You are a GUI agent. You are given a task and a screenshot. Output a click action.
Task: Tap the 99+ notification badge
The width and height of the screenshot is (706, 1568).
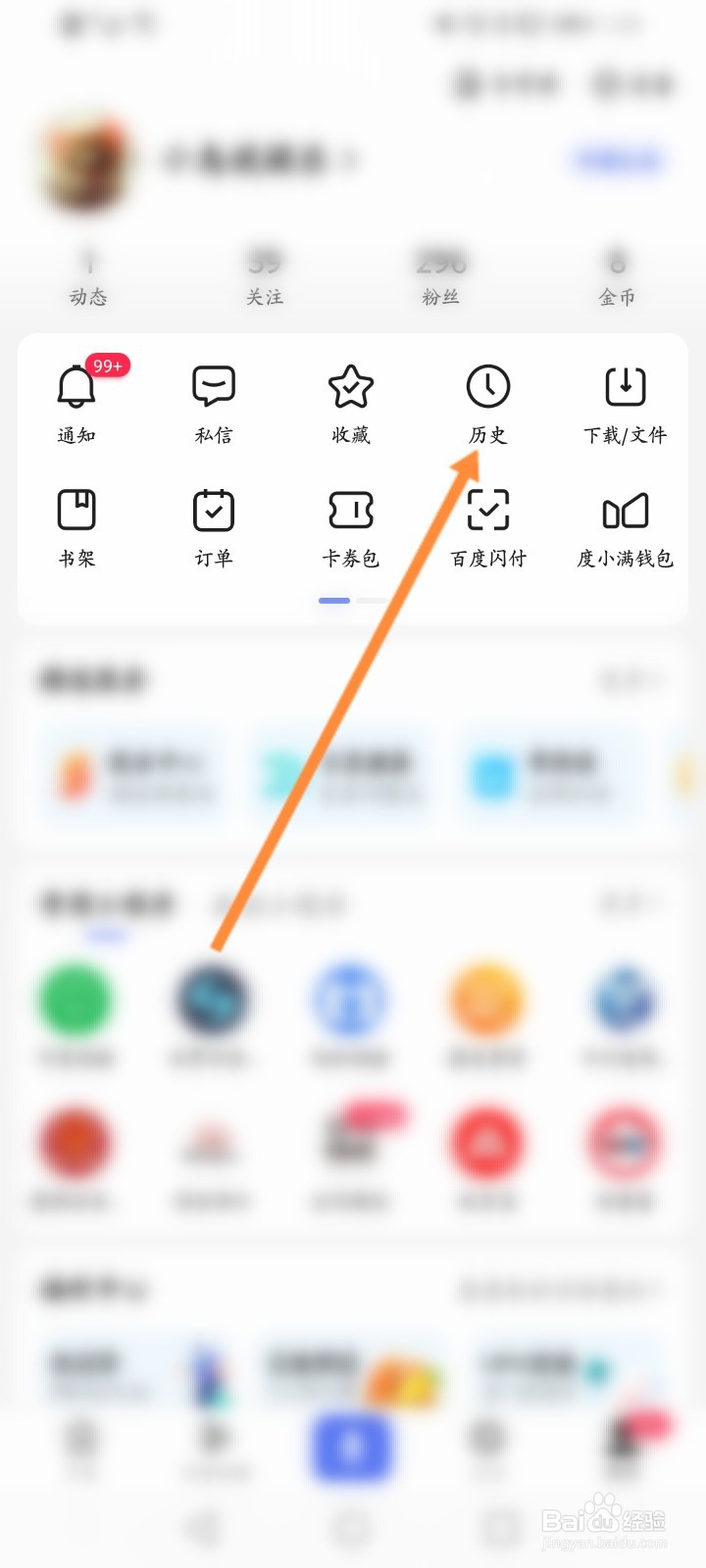(x=106, y=364)
